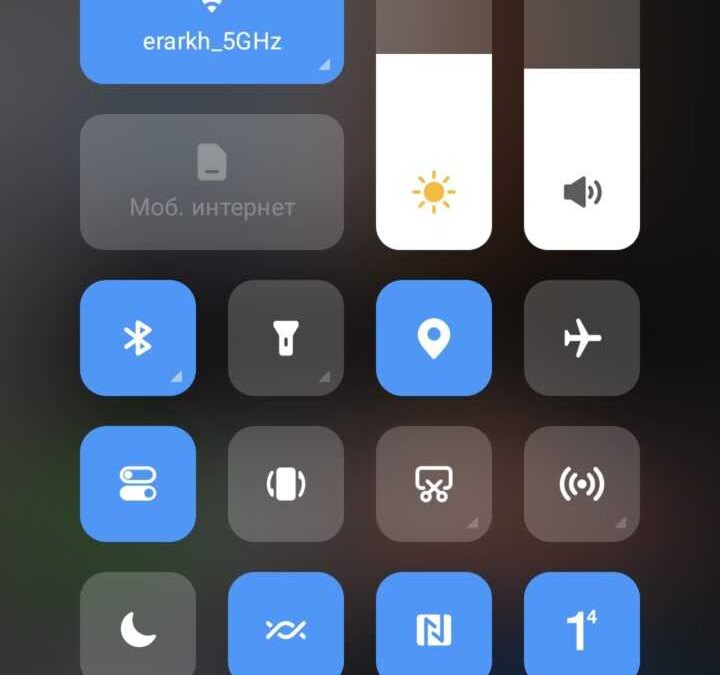The image size is (720, 675).
Task: Tap the blue toggle switches tile
Action: 138,484
